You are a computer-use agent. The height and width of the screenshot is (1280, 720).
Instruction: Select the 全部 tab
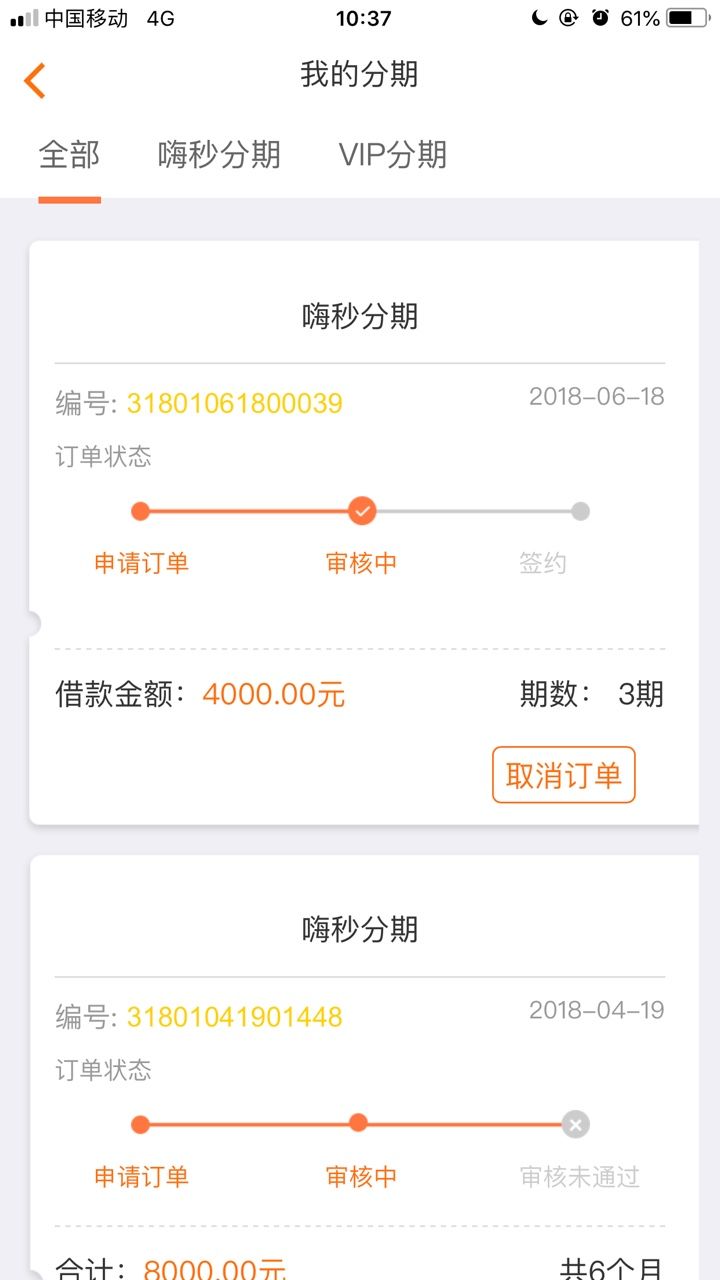pyautogui.click(x=69, y=155)
